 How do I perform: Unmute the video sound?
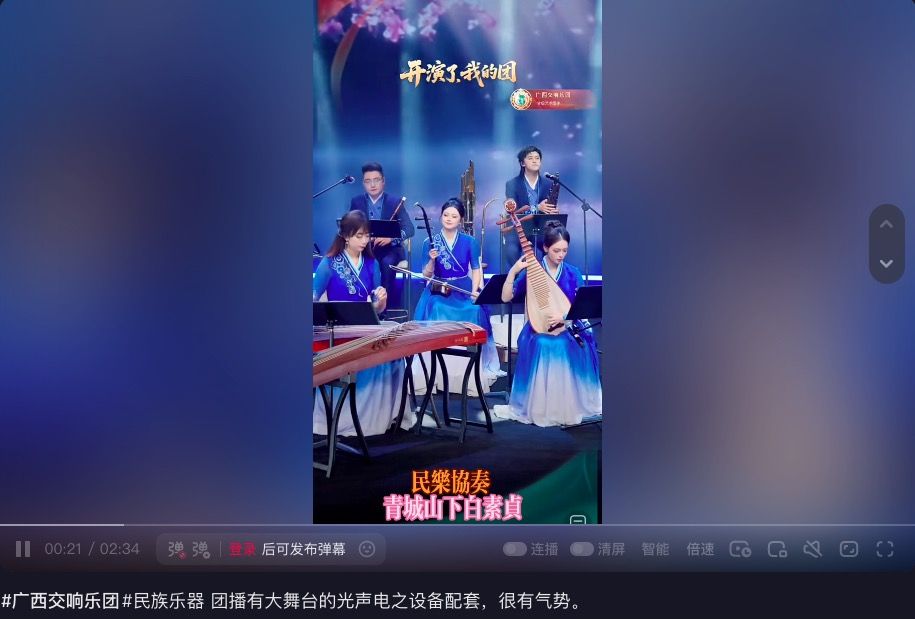[812, 549]
